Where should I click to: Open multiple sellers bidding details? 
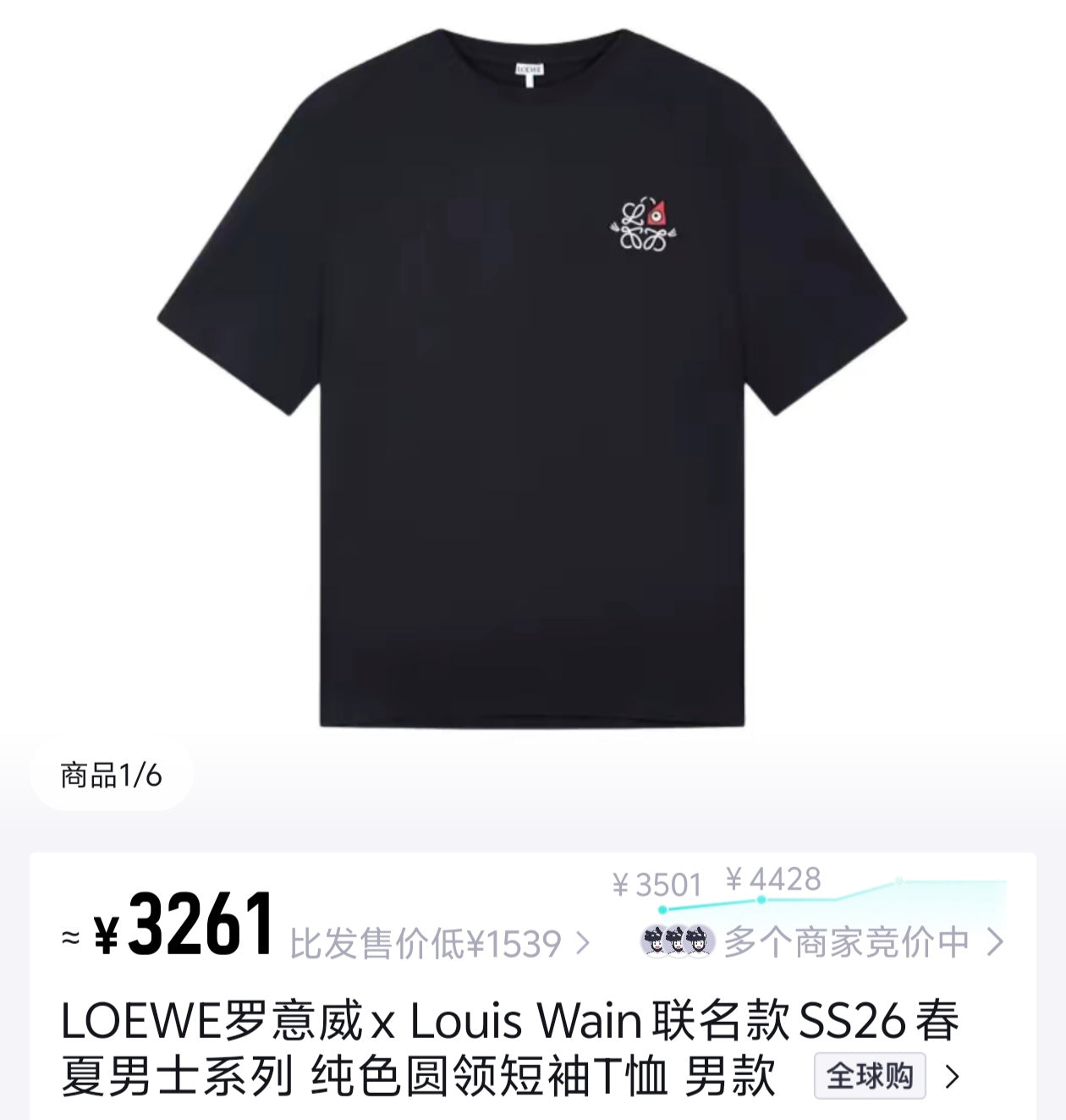pos(846,942)
